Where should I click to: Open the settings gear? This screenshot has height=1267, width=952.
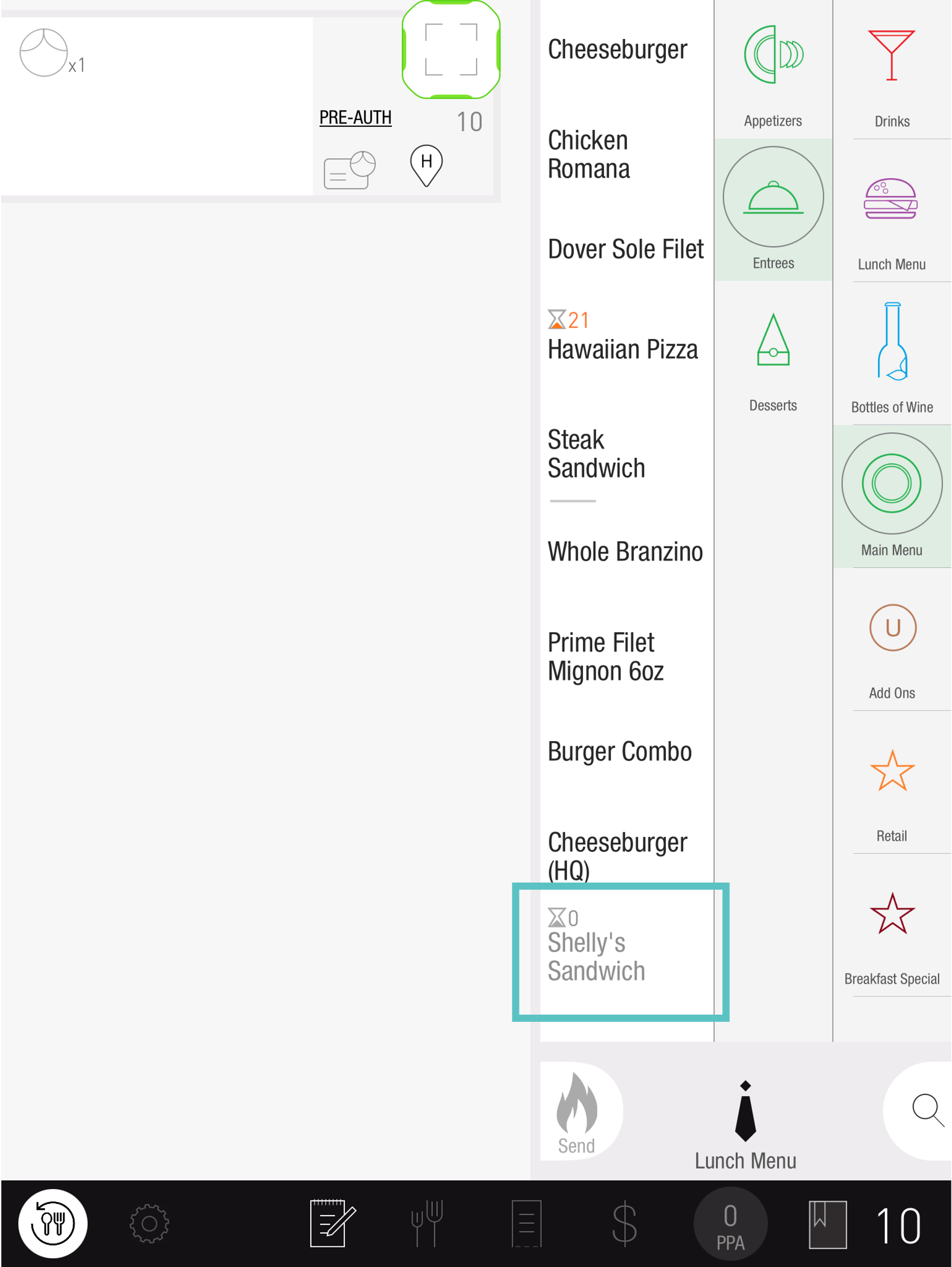pyautogui.click(x=149, y=1223)
